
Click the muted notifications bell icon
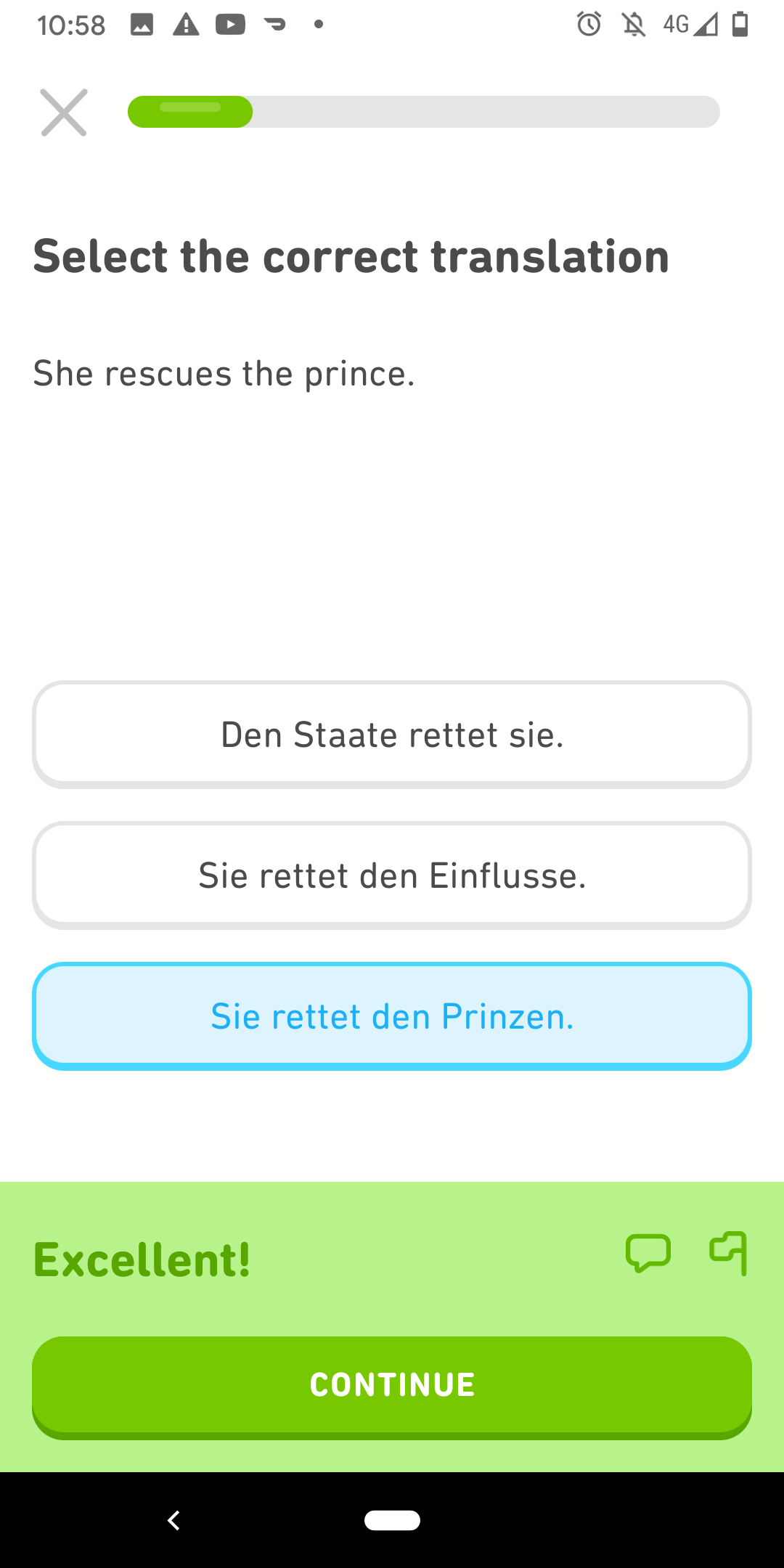pos(633,24)
